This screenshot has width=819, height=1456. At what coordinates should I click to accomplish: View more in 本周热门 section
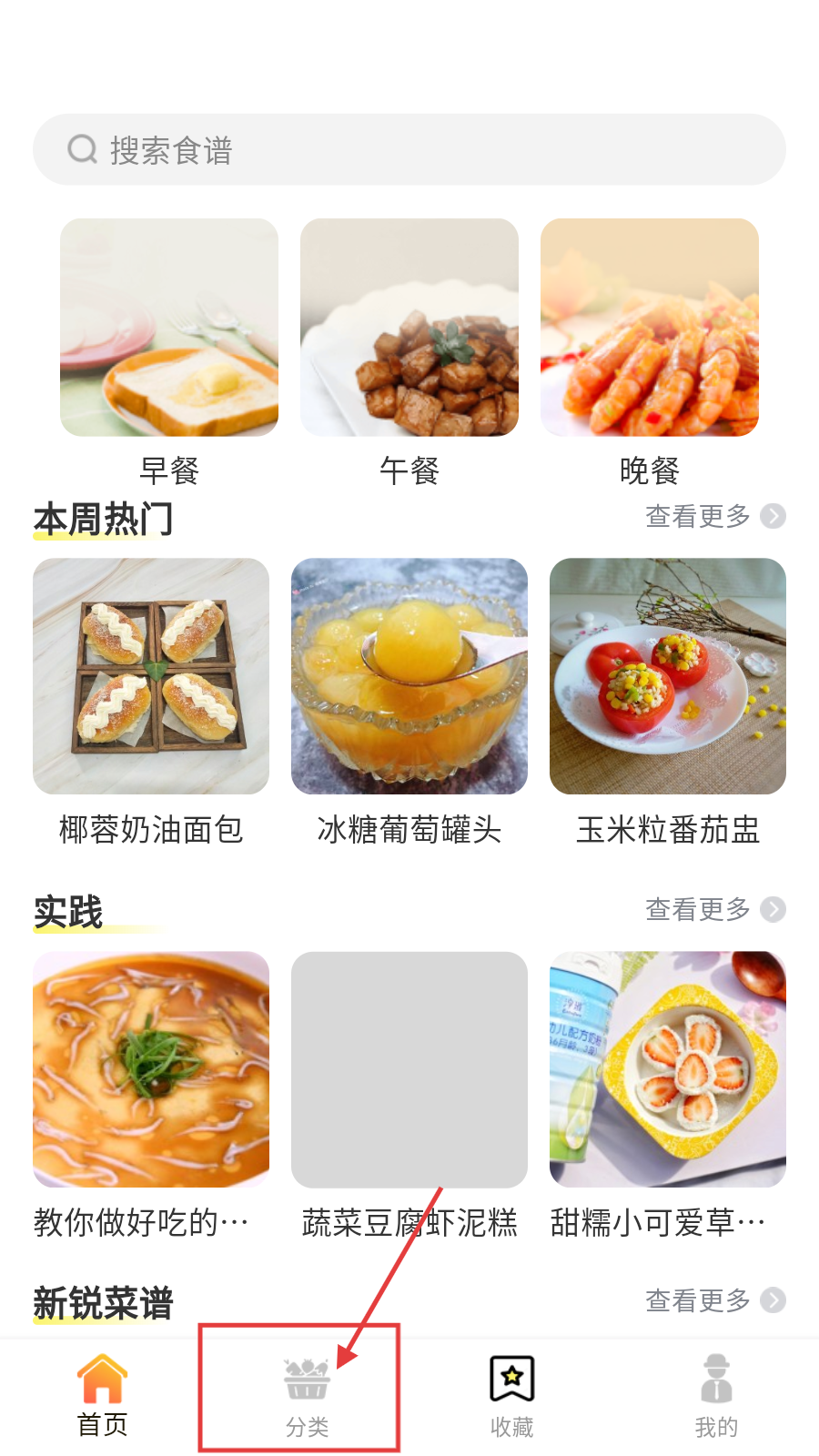tap(714, 516)
